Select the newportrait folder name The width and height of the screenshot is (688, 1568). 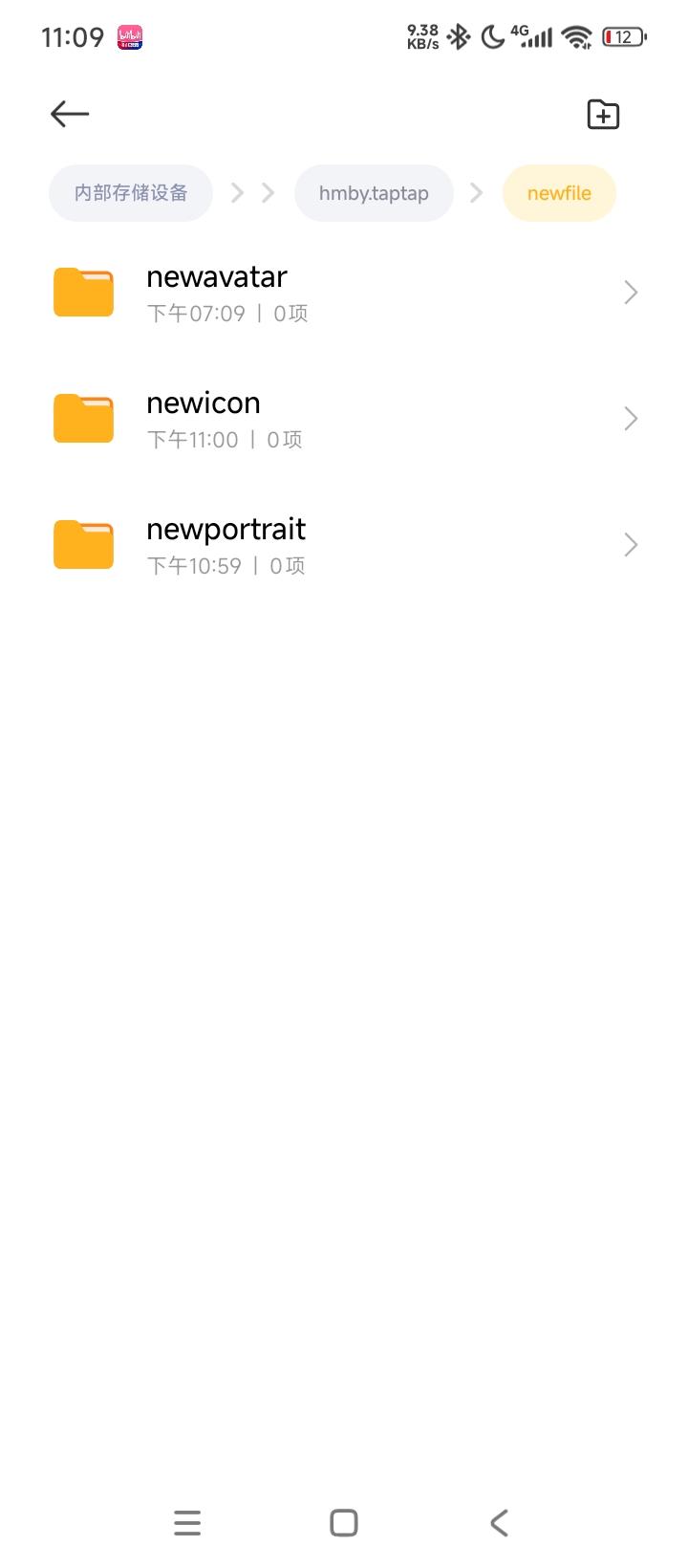click(226, 529)
